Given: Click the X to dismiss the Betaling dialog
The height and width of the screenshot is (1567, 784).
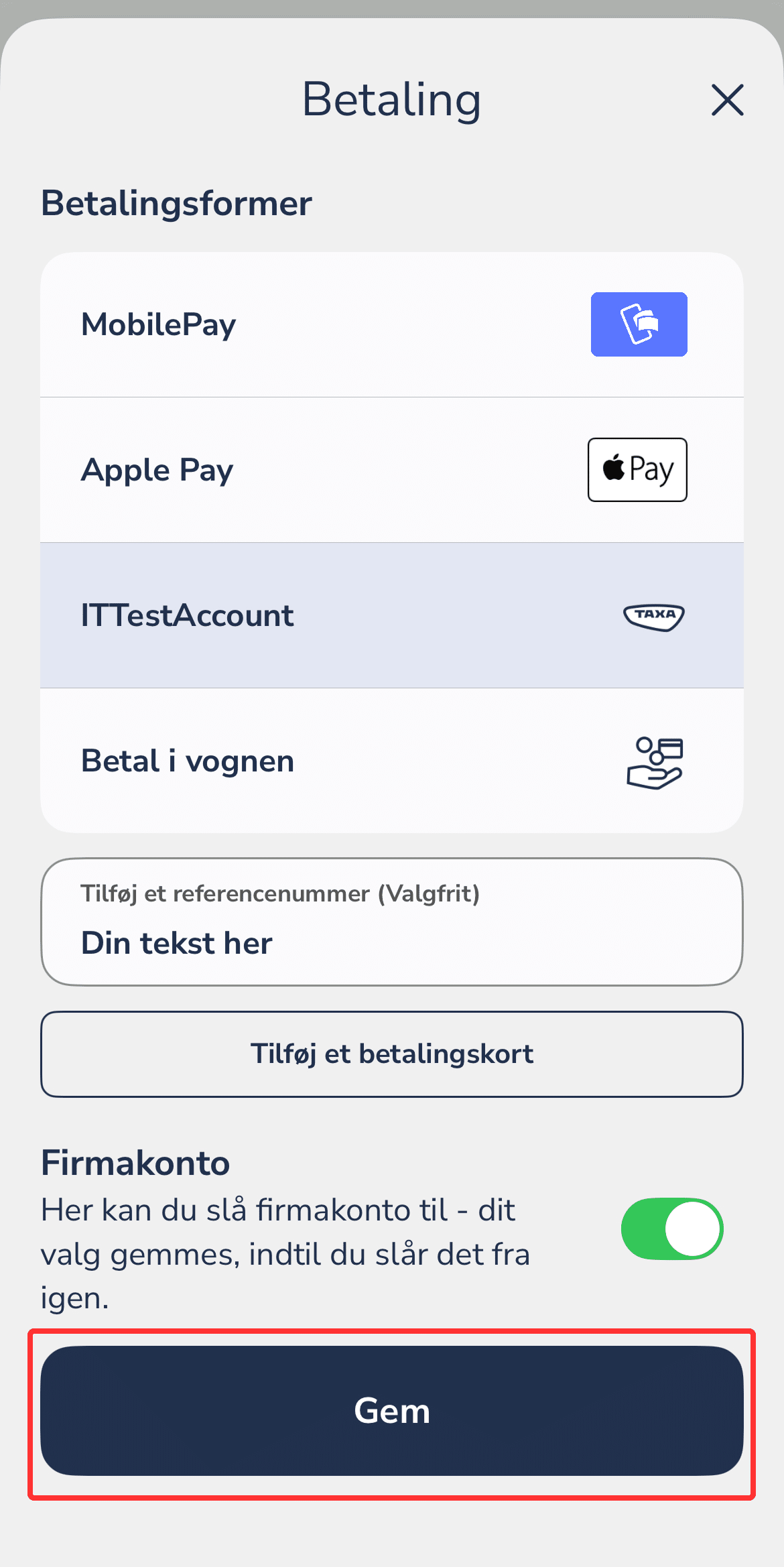Looking at the screenshot, I should [x=728, y=101].
